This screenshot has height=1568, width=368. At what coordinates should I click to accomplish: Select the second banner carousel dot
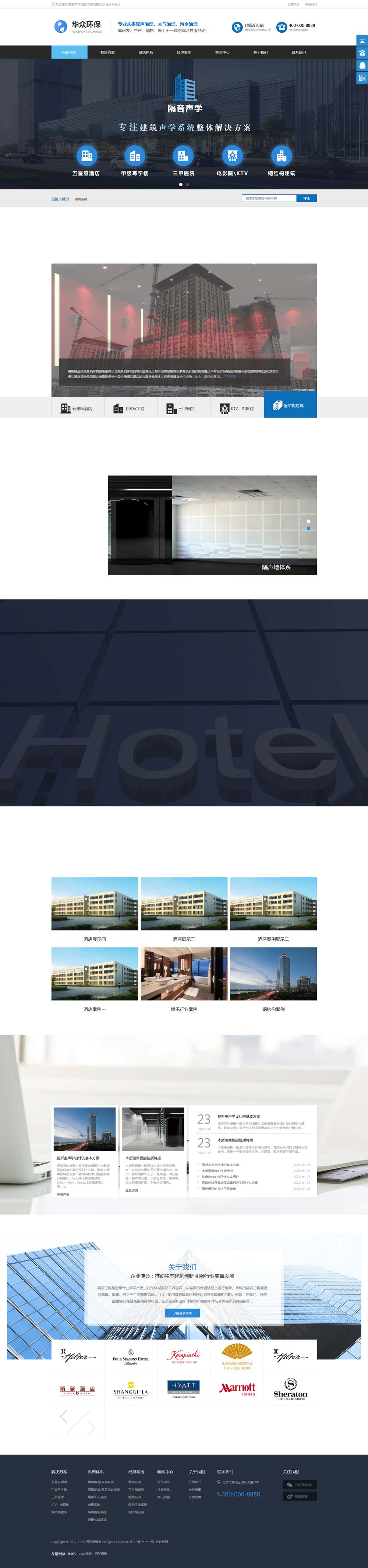[x=188, y=184]
